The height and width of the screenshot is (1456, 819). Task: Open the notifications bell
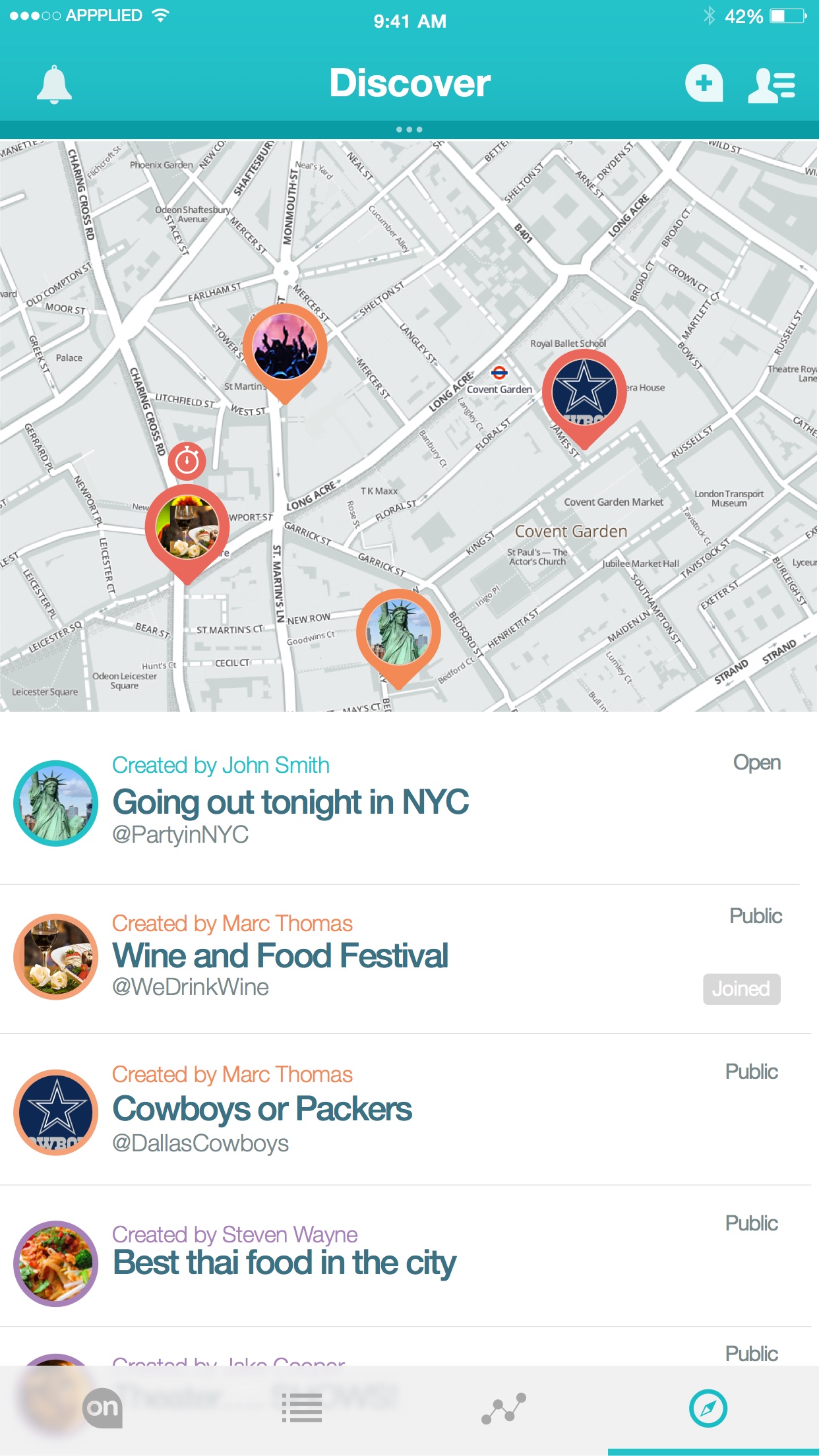(54, 85)
